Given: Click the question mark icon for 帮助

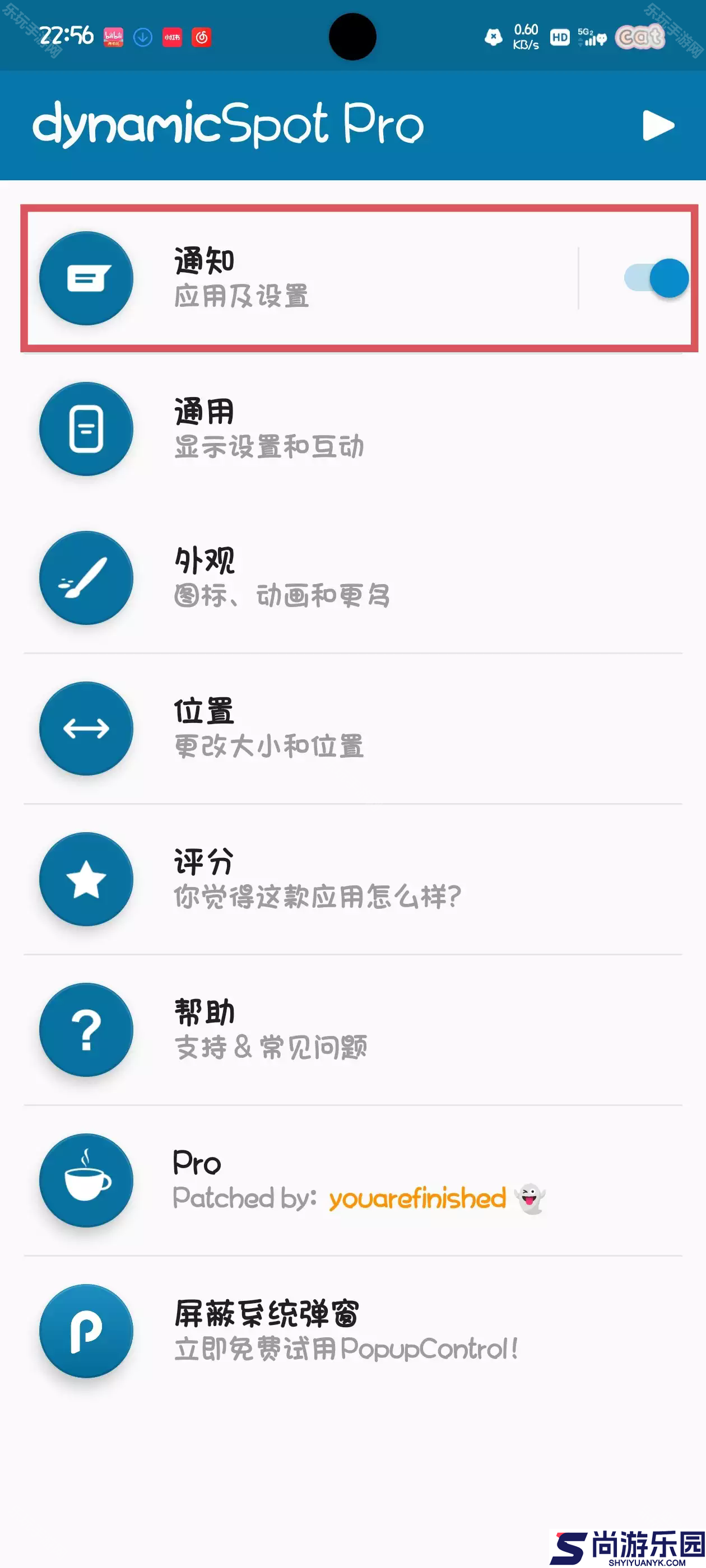Looking at the screenshot, I should pos(86,1030).
